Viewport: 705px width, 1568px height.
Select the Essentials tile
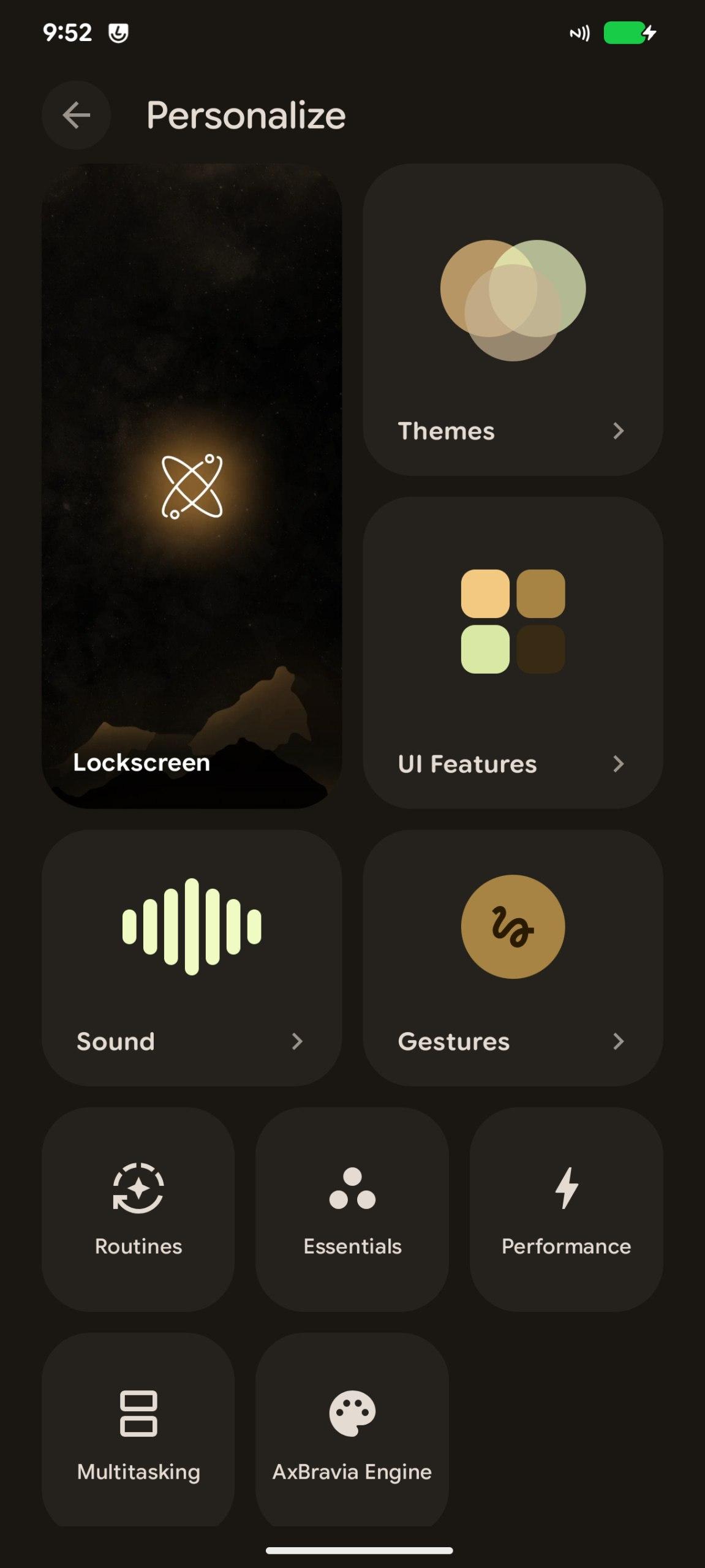352,1209
